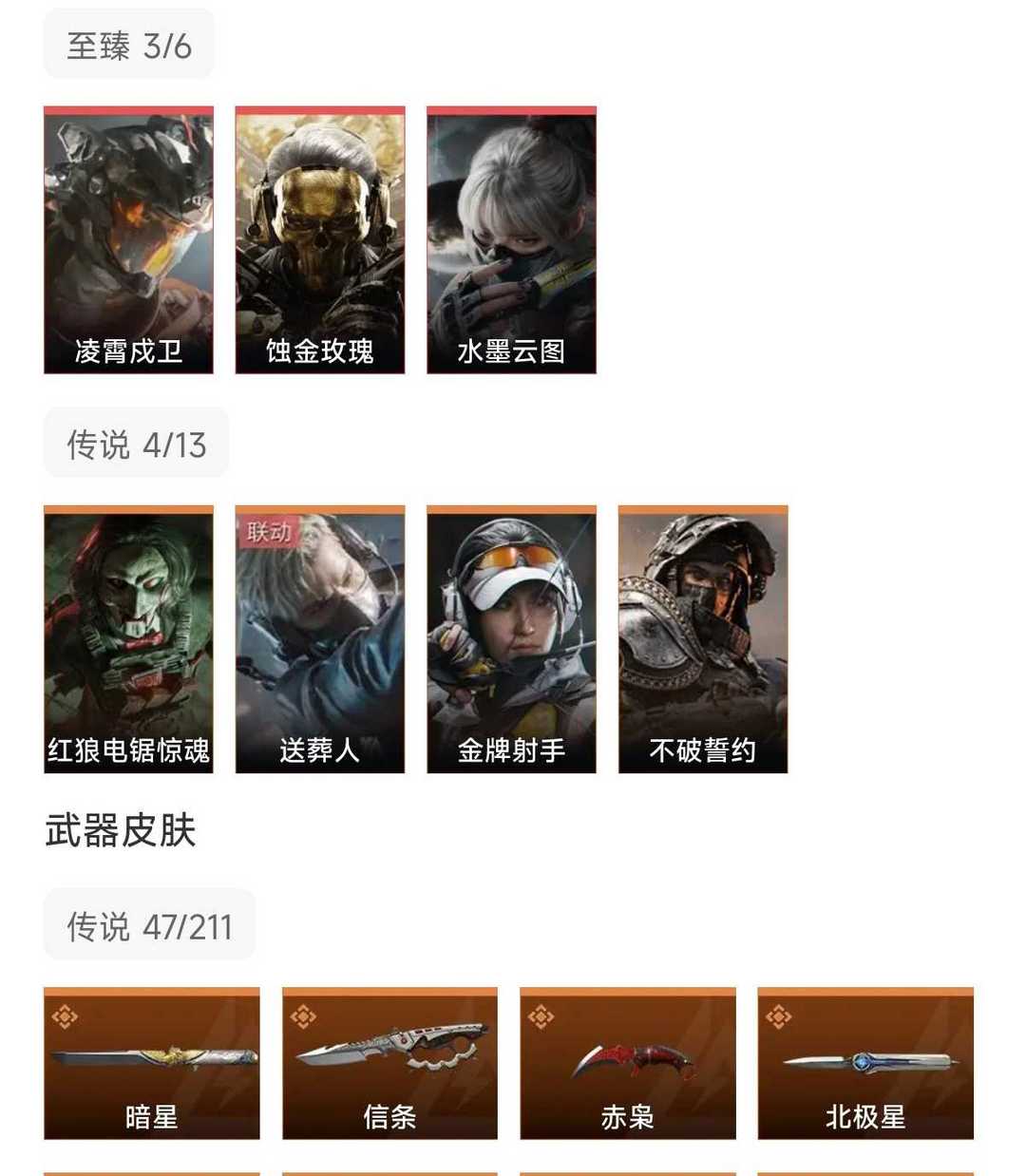The image size is (1026, 1176).
Task: Open the 蚀金玫瑰 character skin
Action: 319,237
